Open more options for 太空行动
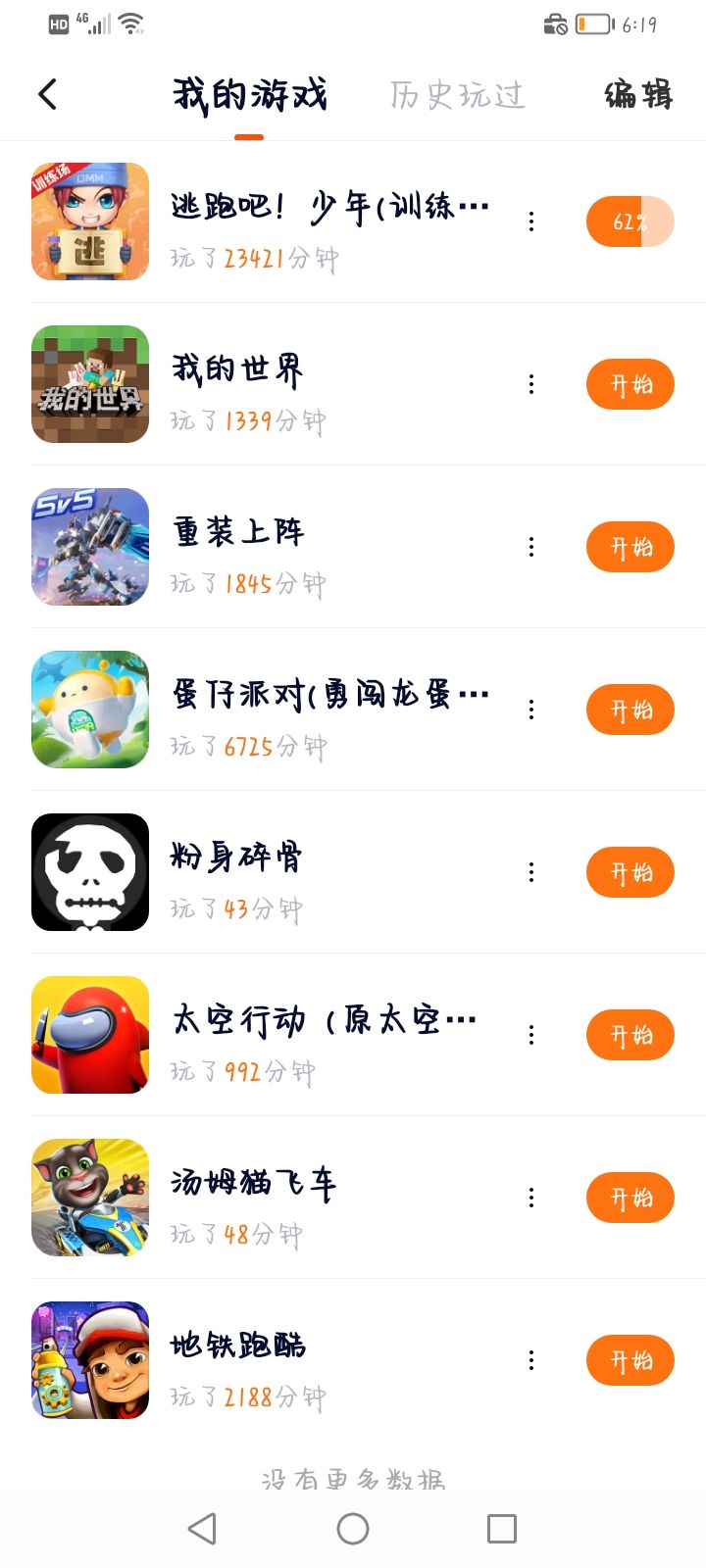This screenshot has height=1568, width=706. click(x=531, y=1035)
